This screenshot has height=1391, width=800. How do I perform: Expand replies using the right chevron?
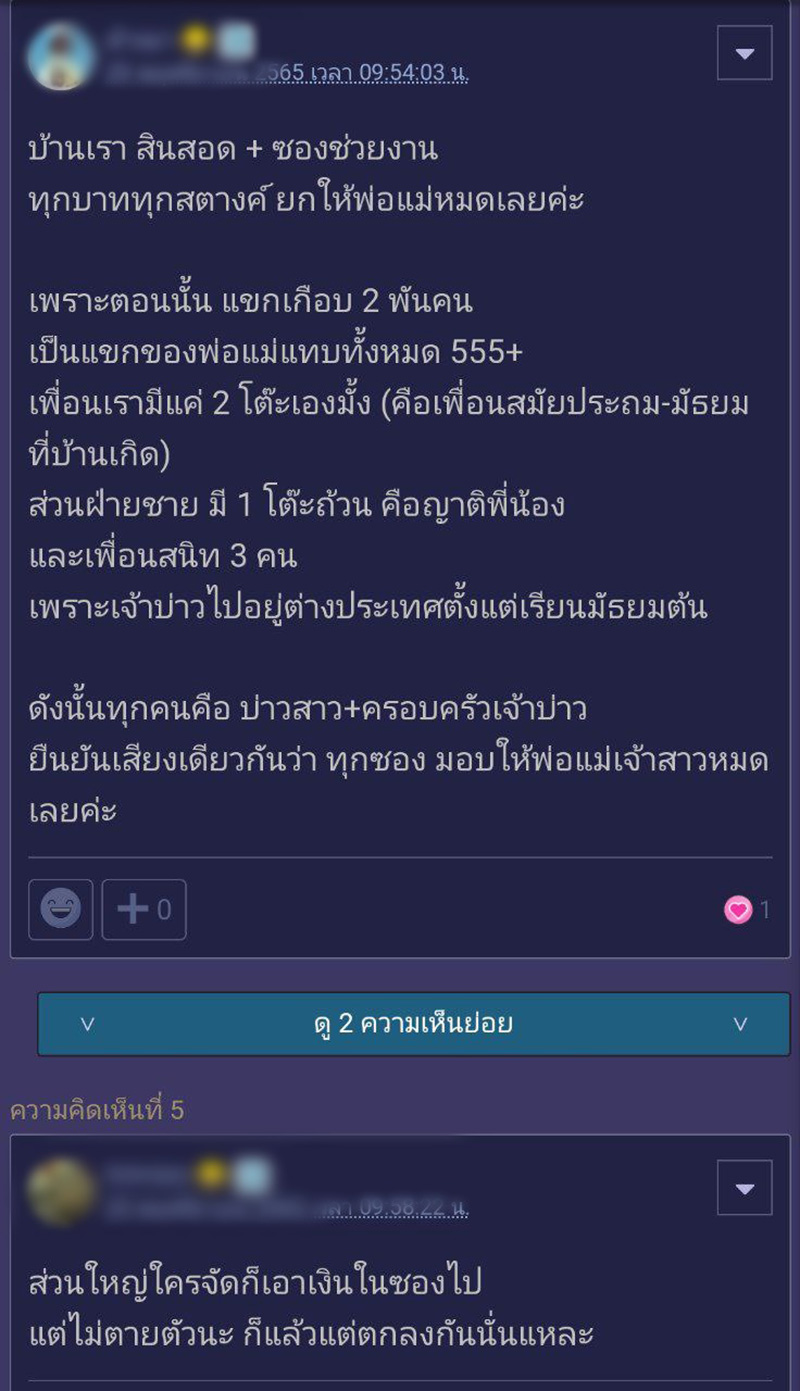[x=740, y=1023]
